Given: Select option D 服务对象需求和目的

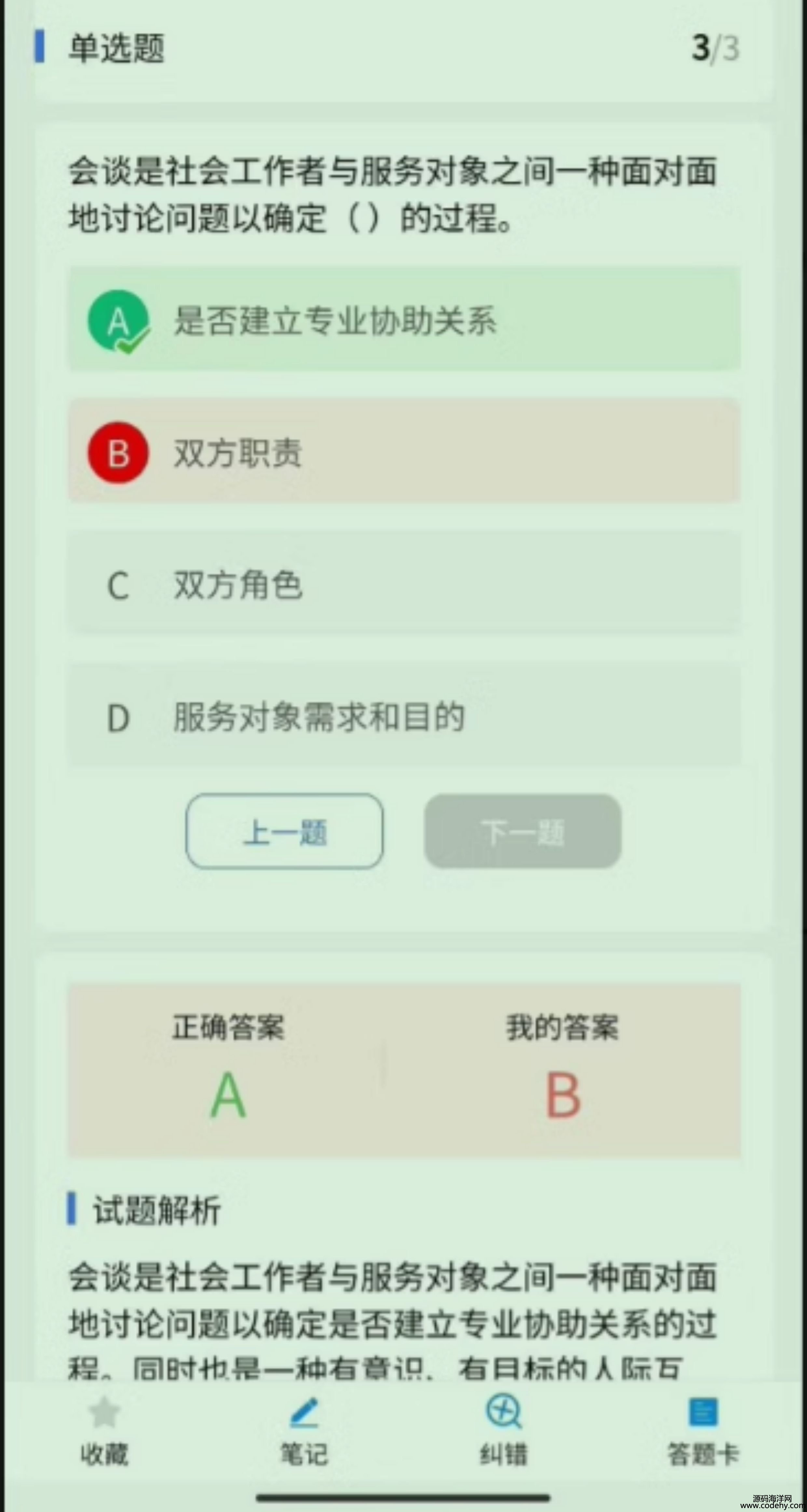Looking at the screenshot, I should pos(403,716).
